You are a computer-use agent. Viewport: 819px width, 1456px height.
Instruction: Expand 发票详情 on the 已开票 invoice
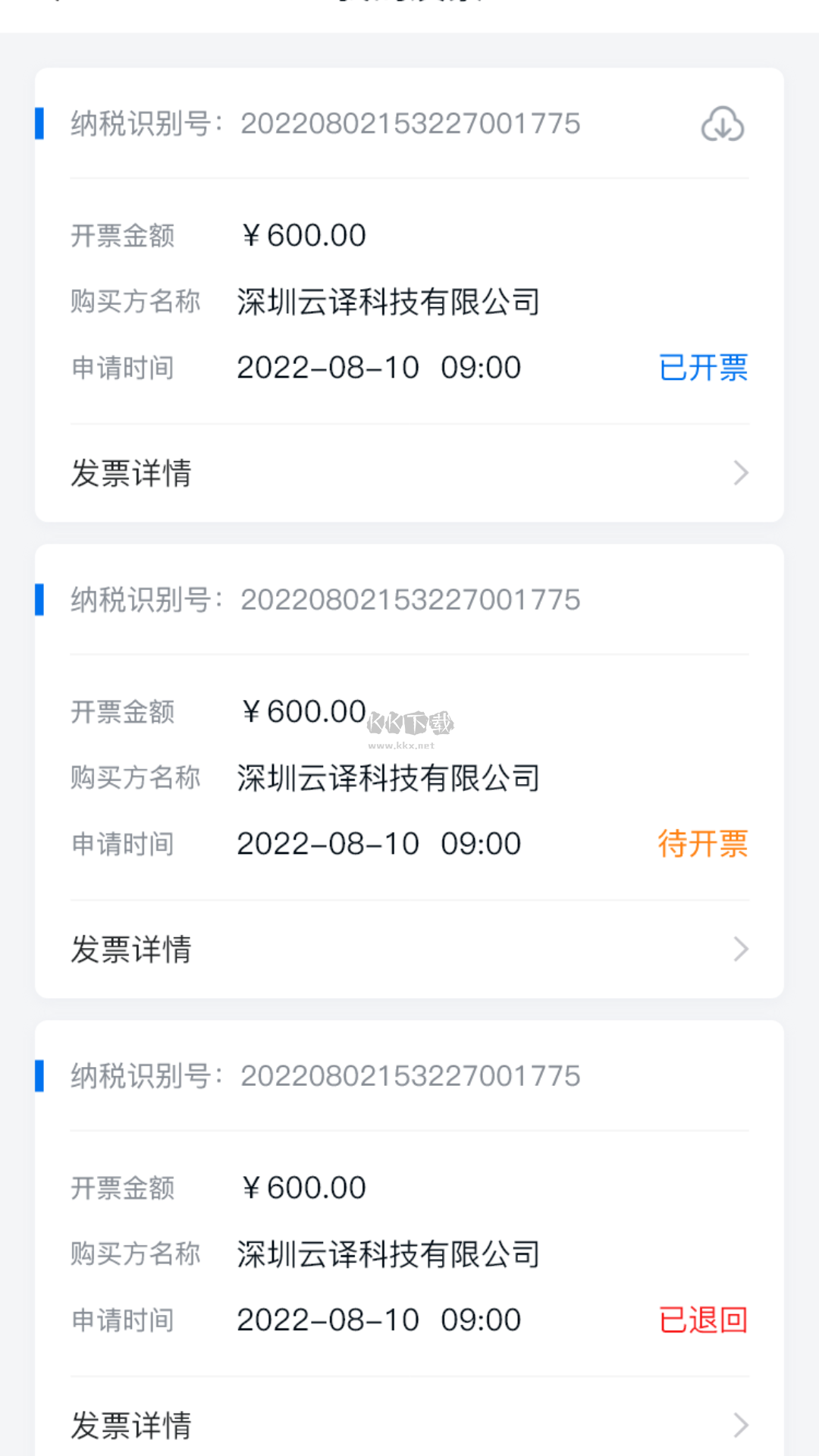132,472
